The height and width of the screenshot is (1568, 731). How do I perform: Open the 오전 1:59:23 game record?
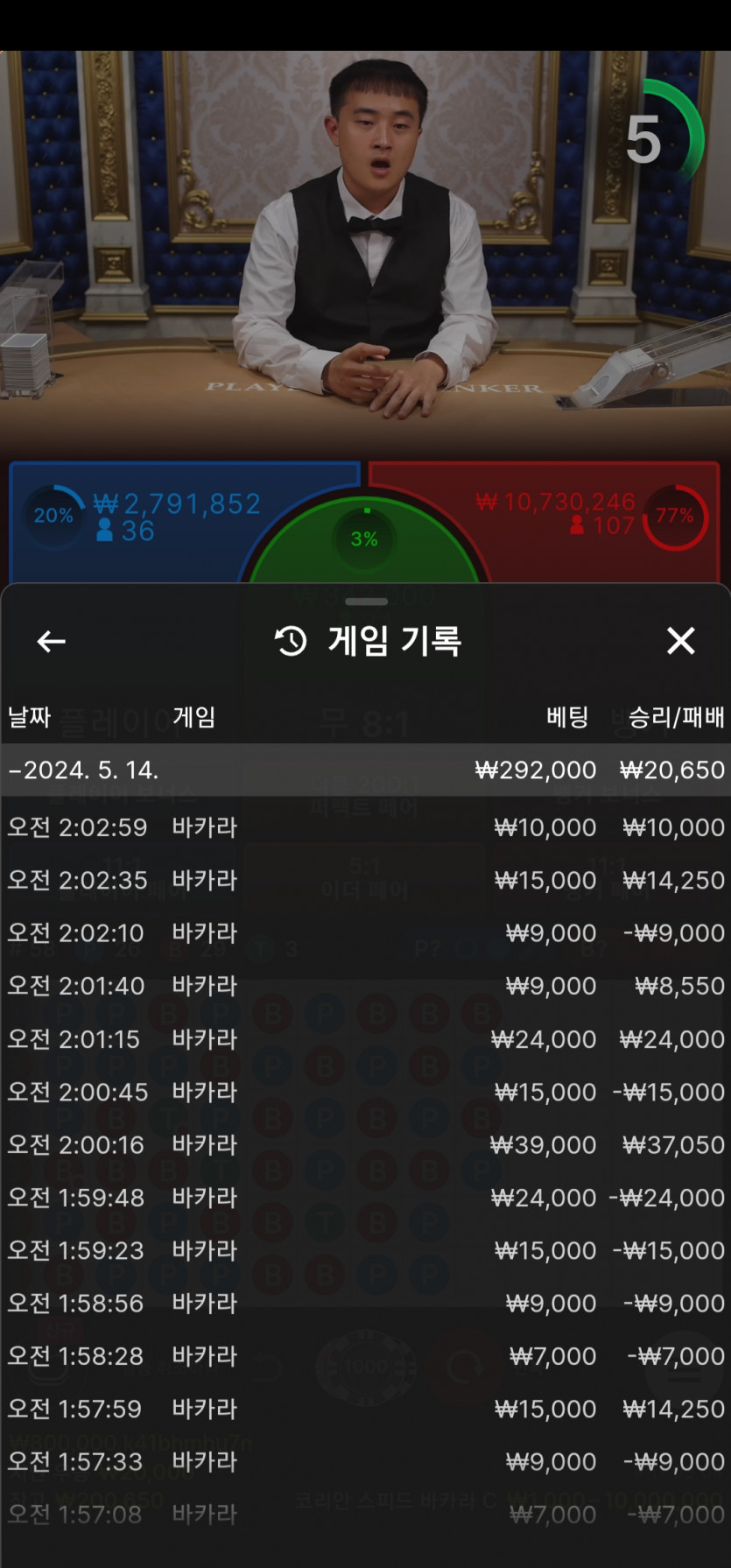[366, 1250]
